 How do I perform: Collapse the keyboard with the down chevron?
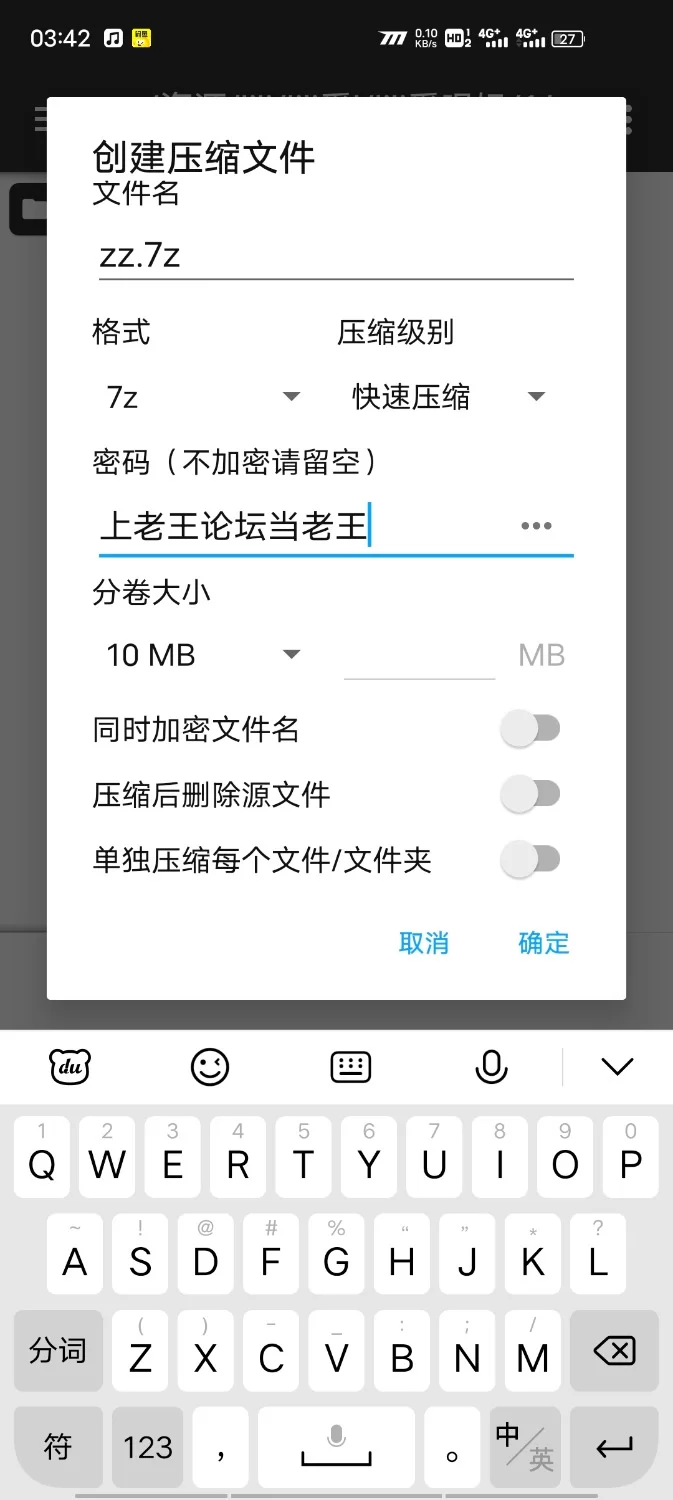tap(617, 1067)
